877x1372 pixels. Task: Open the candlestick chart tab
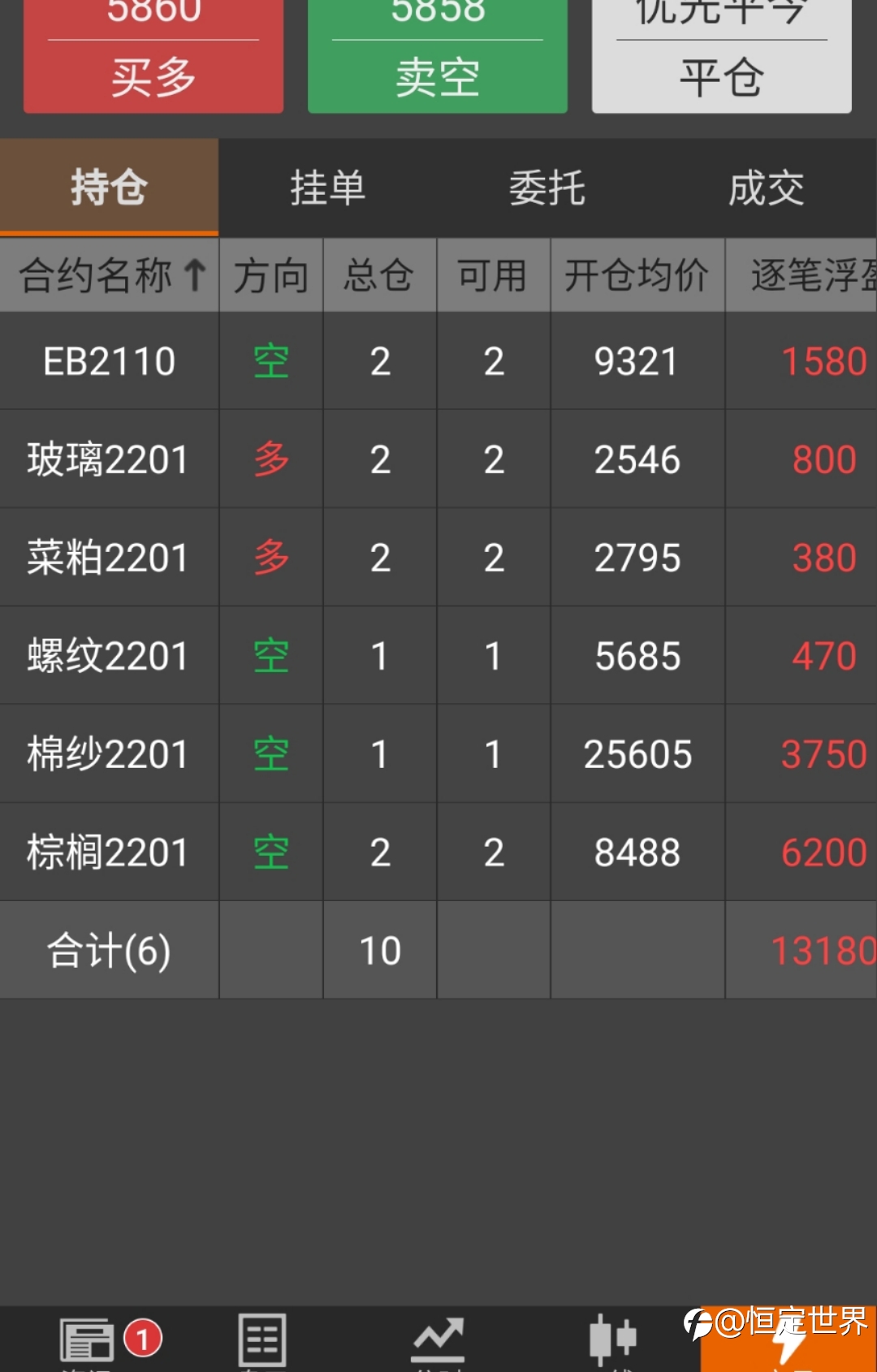tap(613, 1340)
